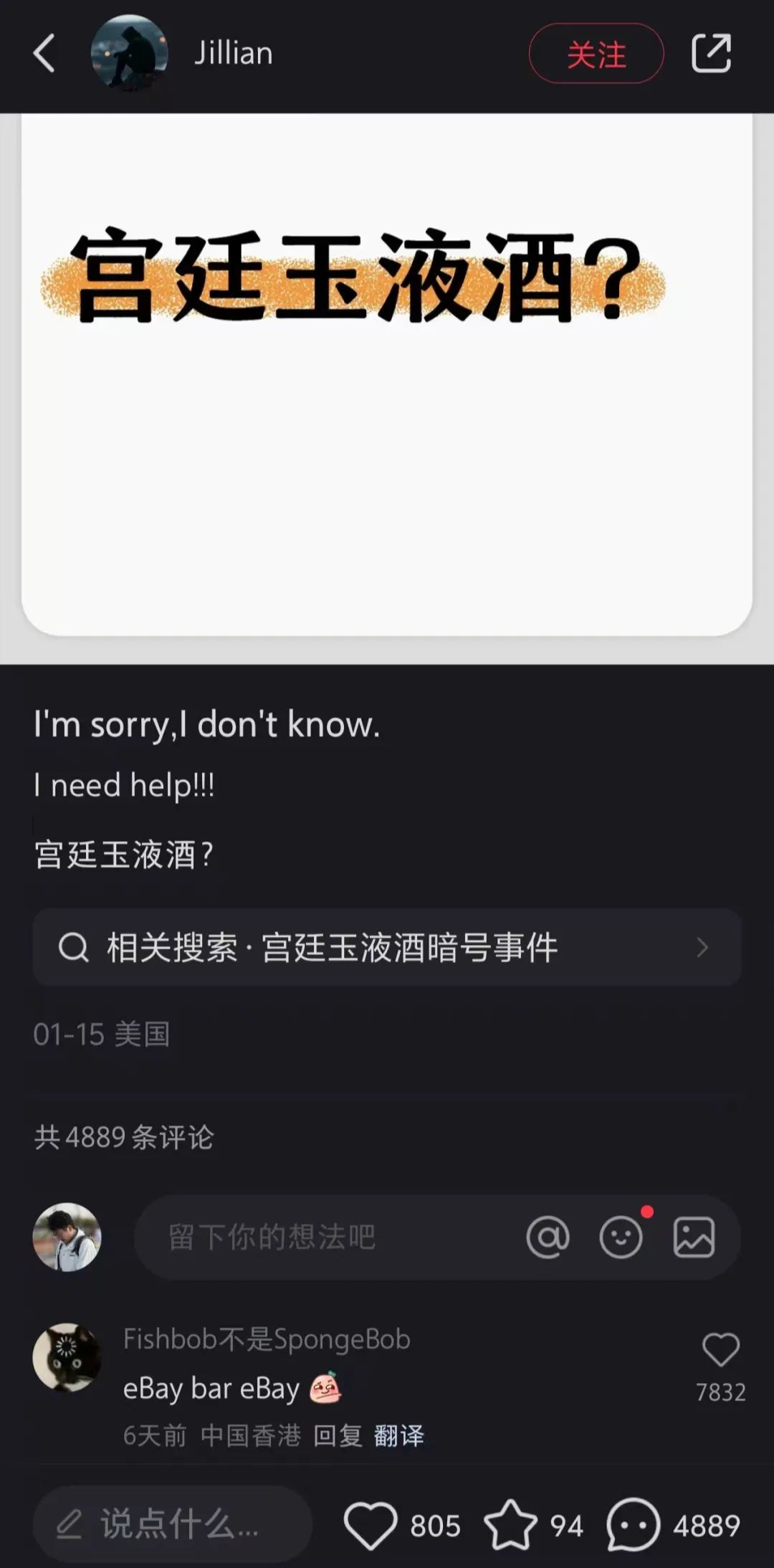
Task: Tap the 说点什么 bottom input
Action: (x=173, y=1524)
